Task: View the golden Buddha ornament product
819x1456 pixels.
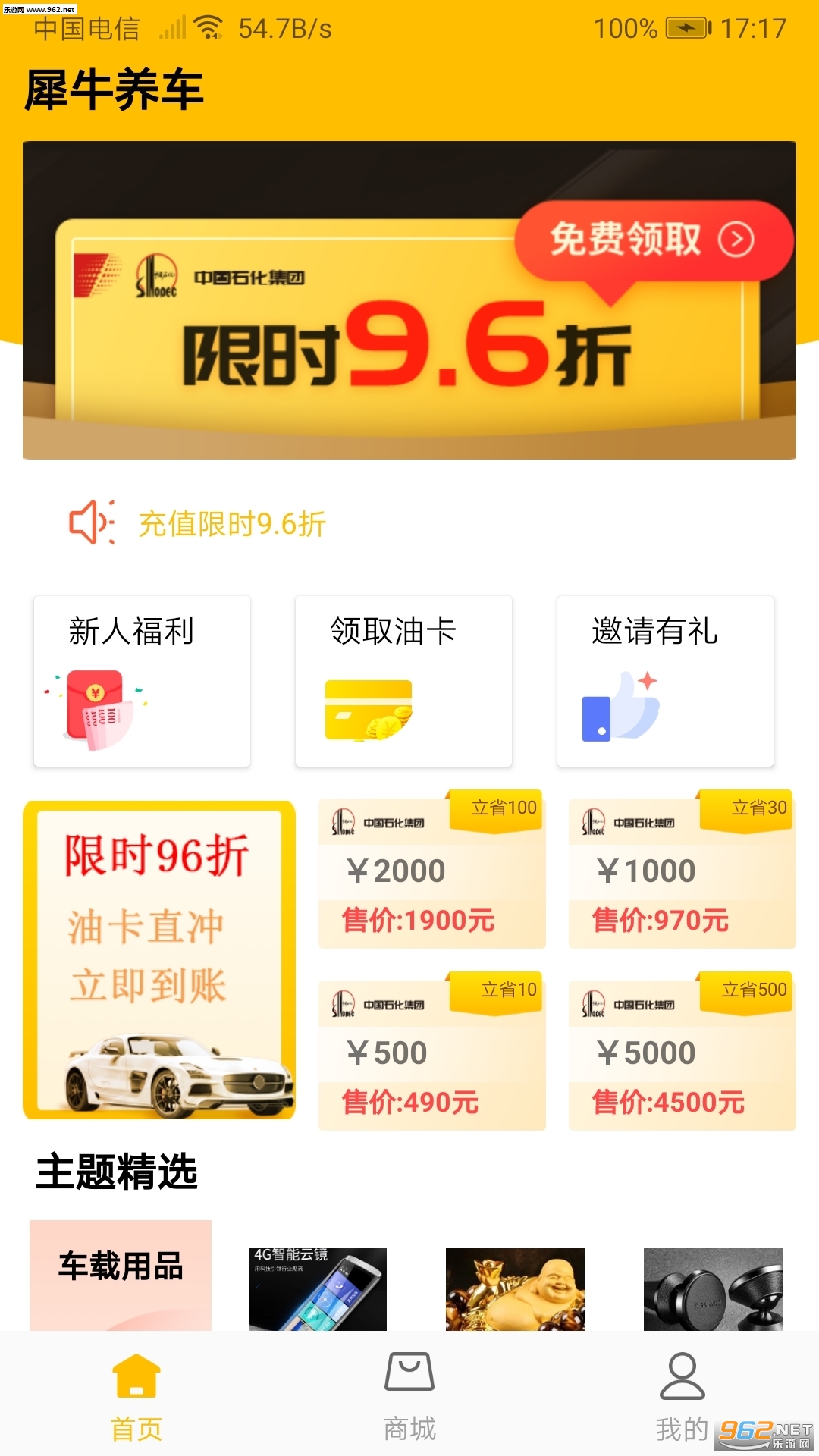Action: (515, 1289)
